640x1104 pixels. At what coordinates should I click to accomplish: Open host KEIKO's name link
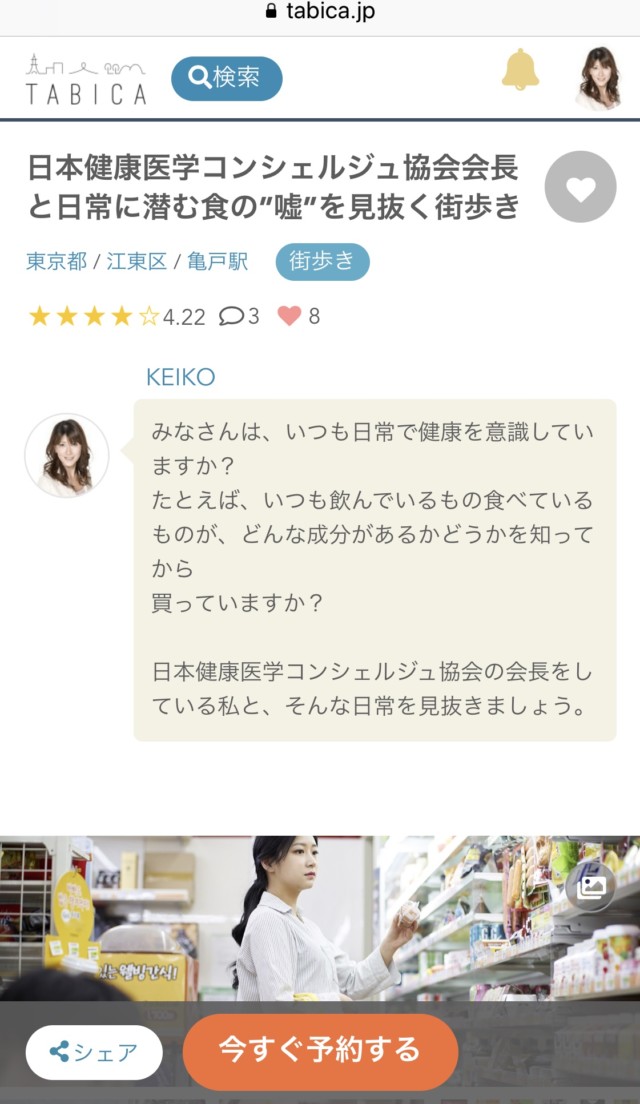click(x=181, y=377)
